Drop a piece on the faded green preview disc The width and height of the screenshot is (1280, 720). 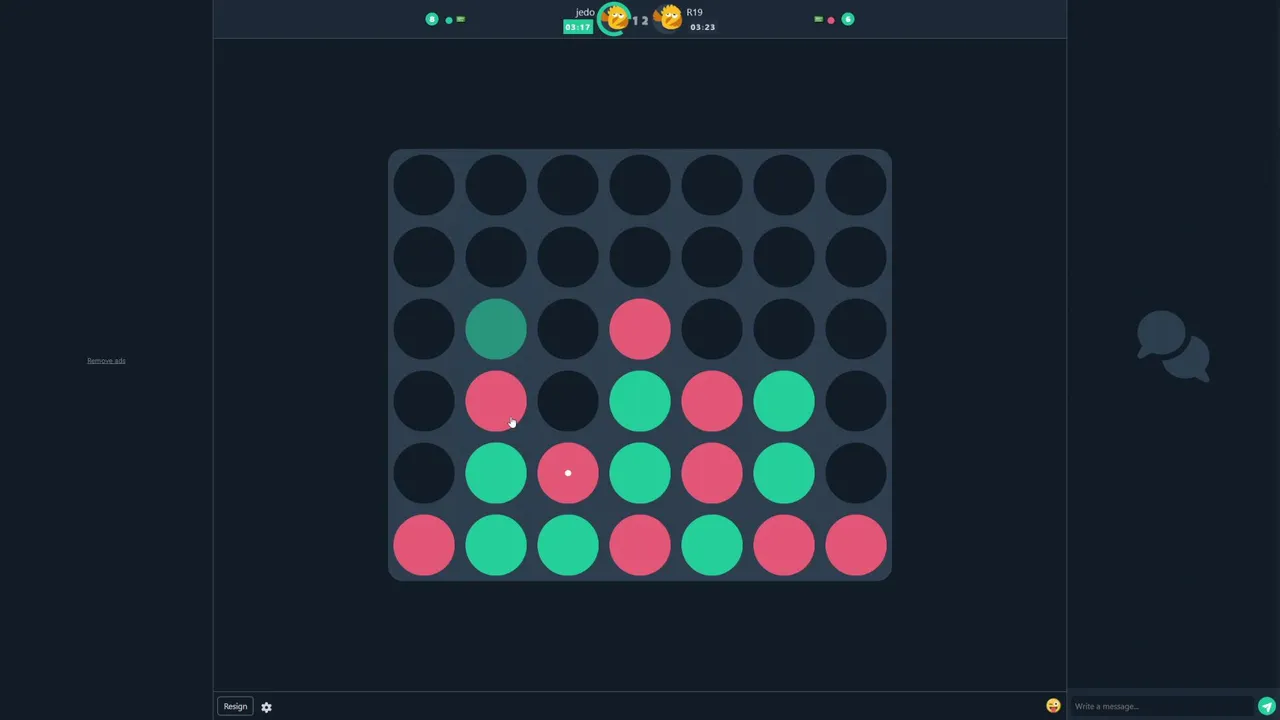pos(496,329)
